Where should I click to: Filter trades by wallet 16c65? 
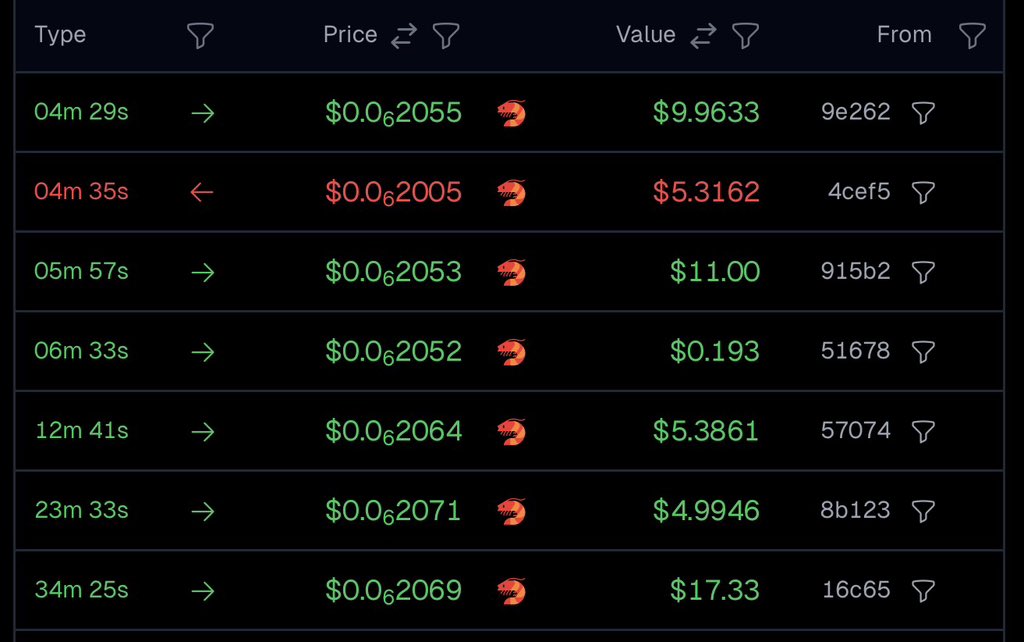tap(924, 591)
